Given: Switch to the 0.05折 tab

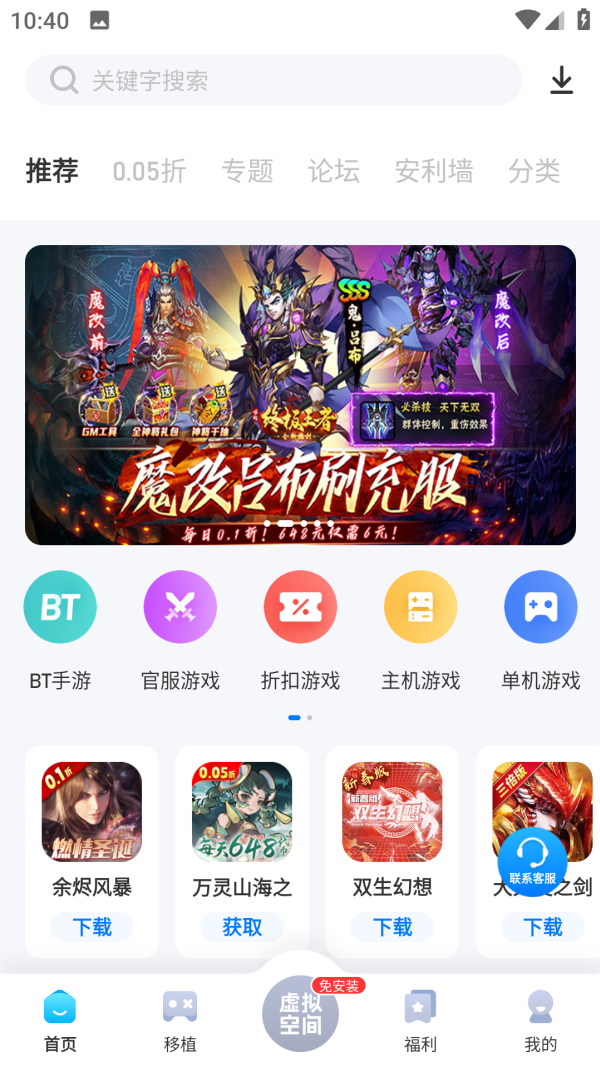Looking at the screenshot, I should 149,171.
